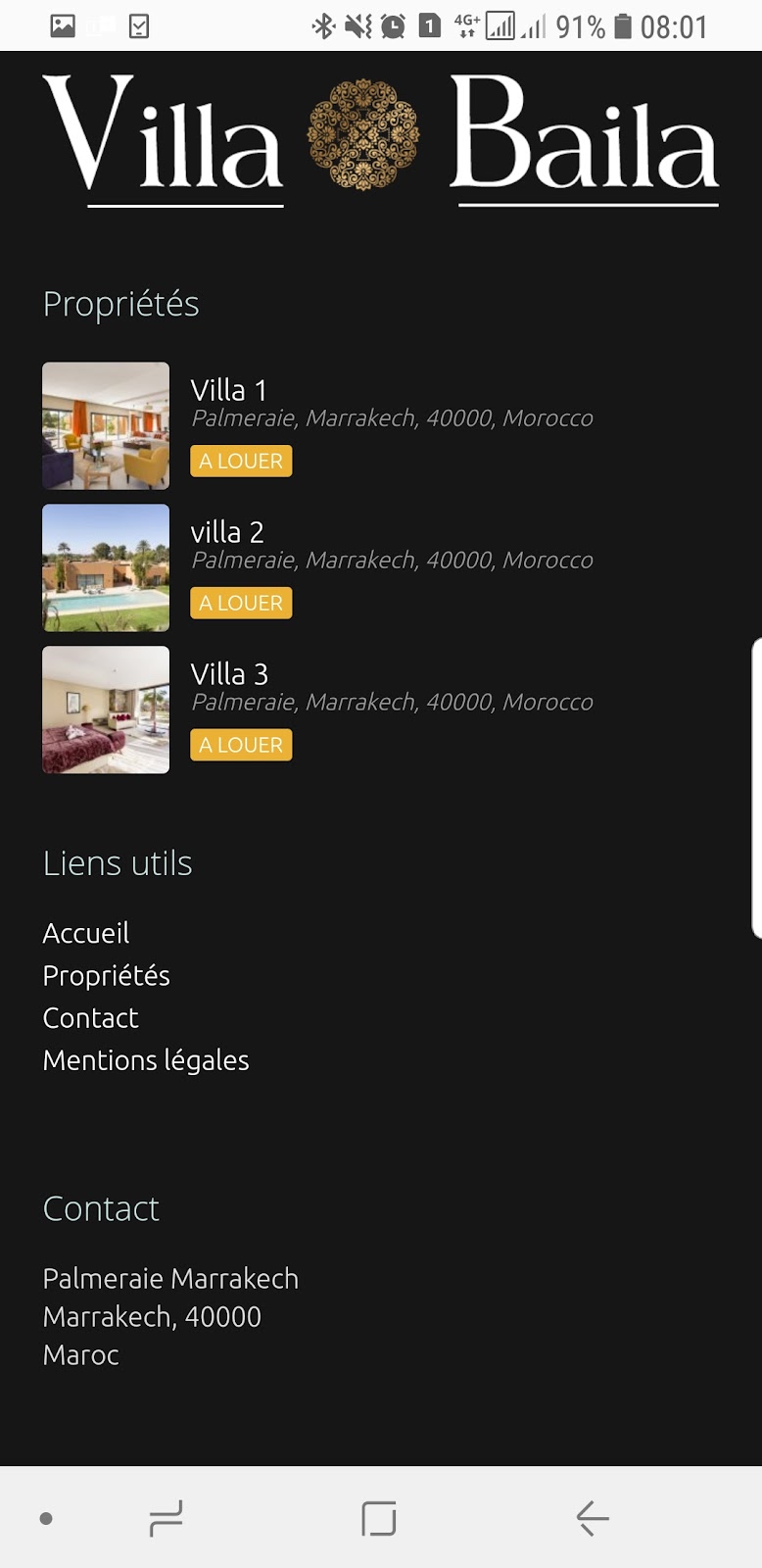
Task: Tap A LOUER badge under Villa 3
Action: point(241,745)
